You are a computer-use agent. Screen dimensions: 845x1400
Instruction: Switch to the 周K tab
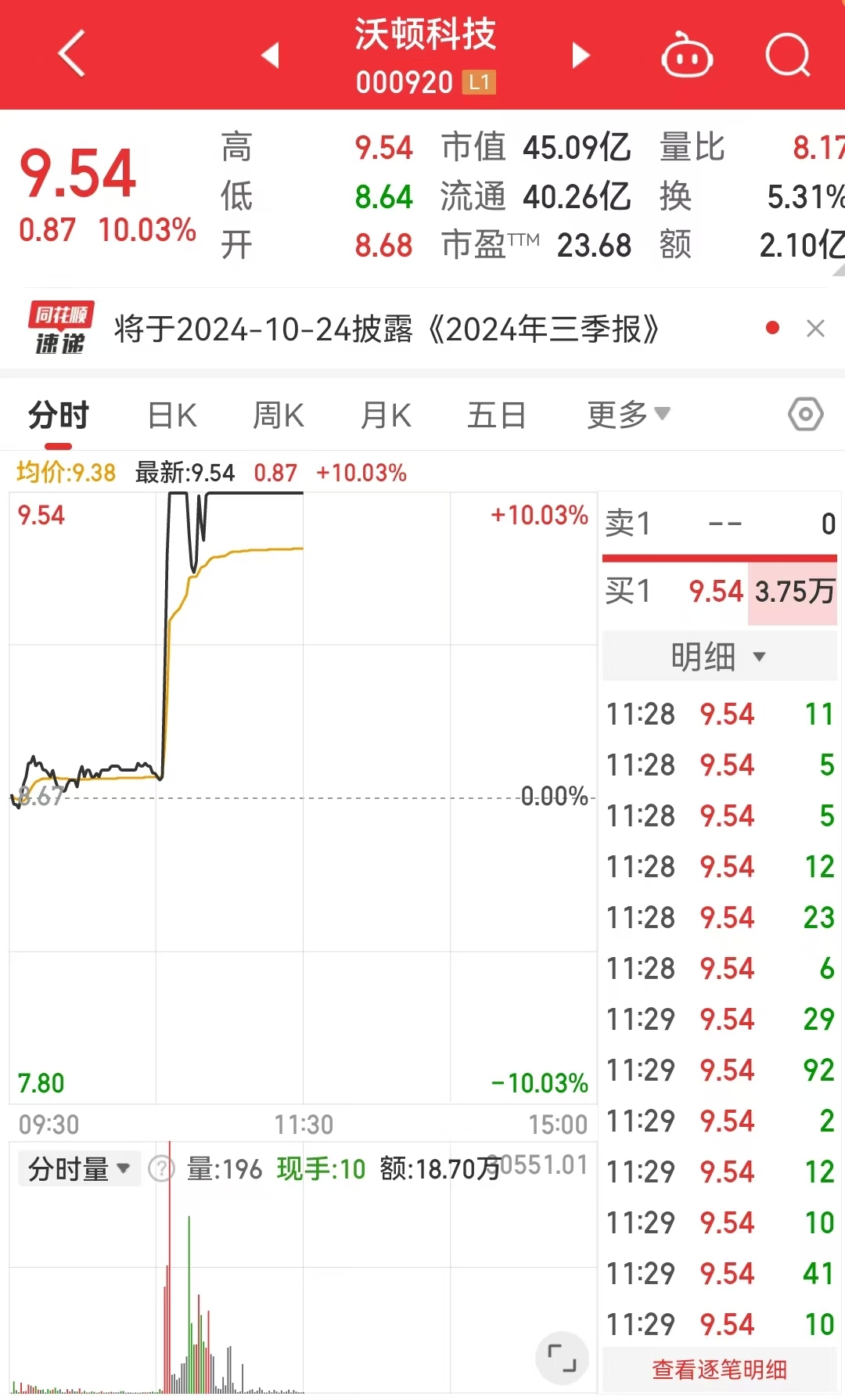279,415
